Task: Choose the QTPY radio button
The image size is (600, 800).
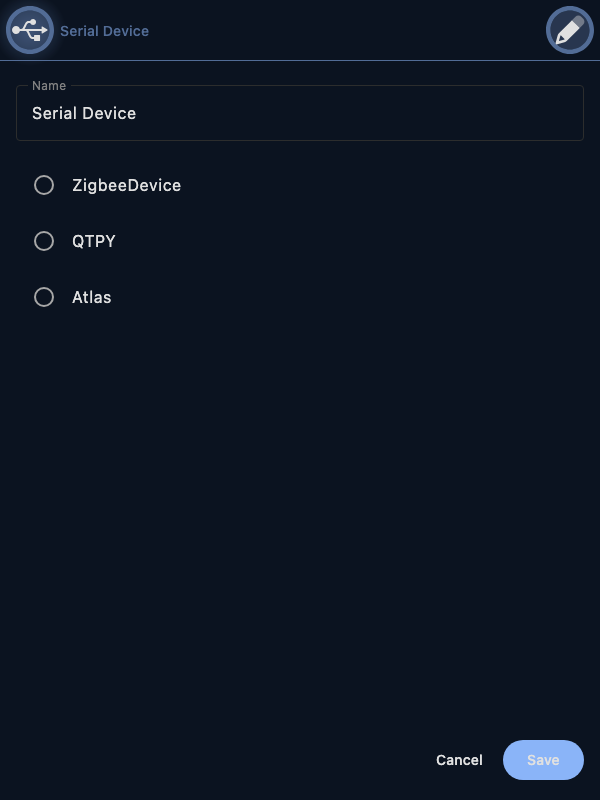Action: [x=44, y=241]
